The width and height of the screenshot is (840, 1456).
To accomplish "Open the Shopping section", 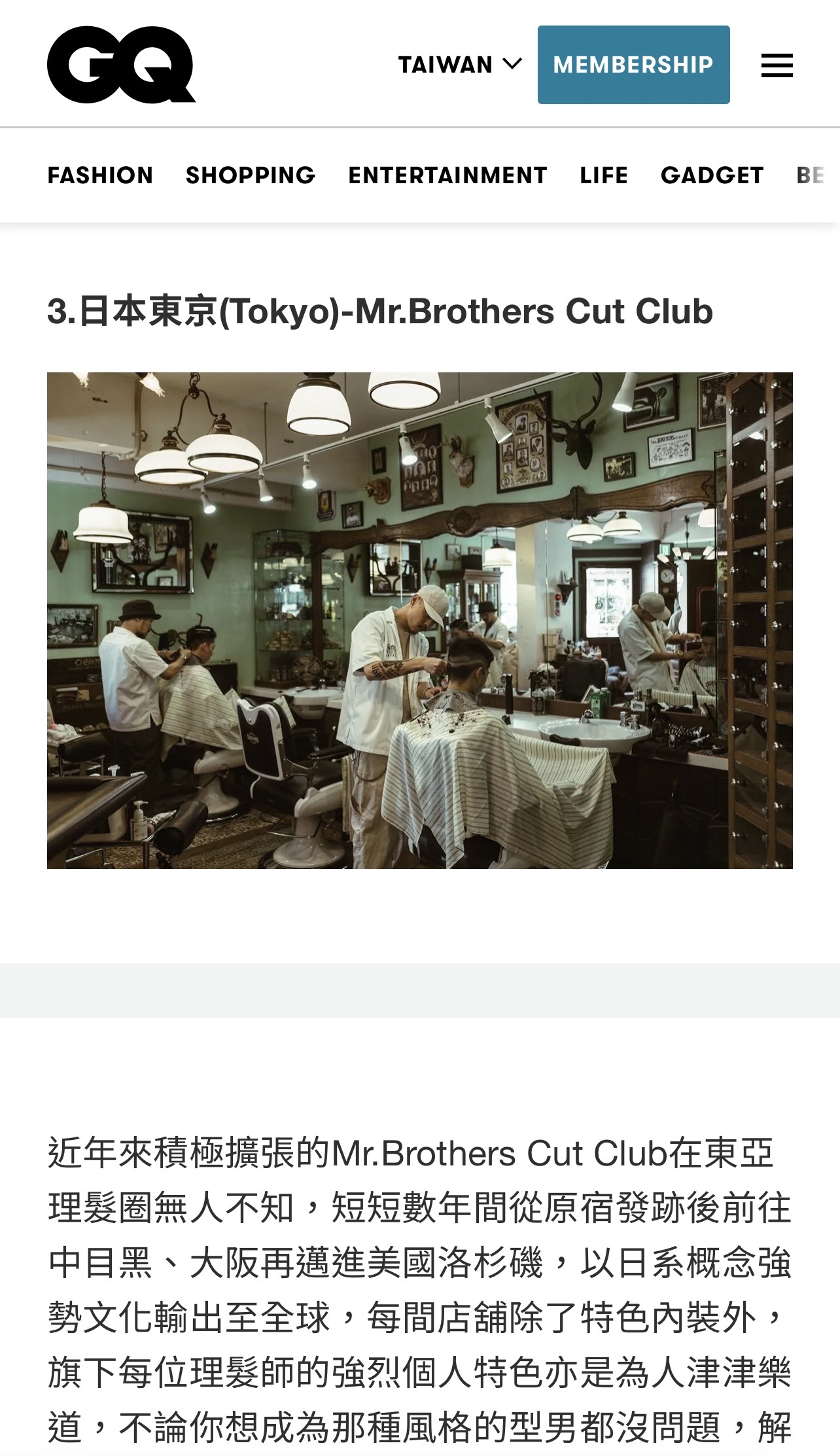I will tap(251, 175).
